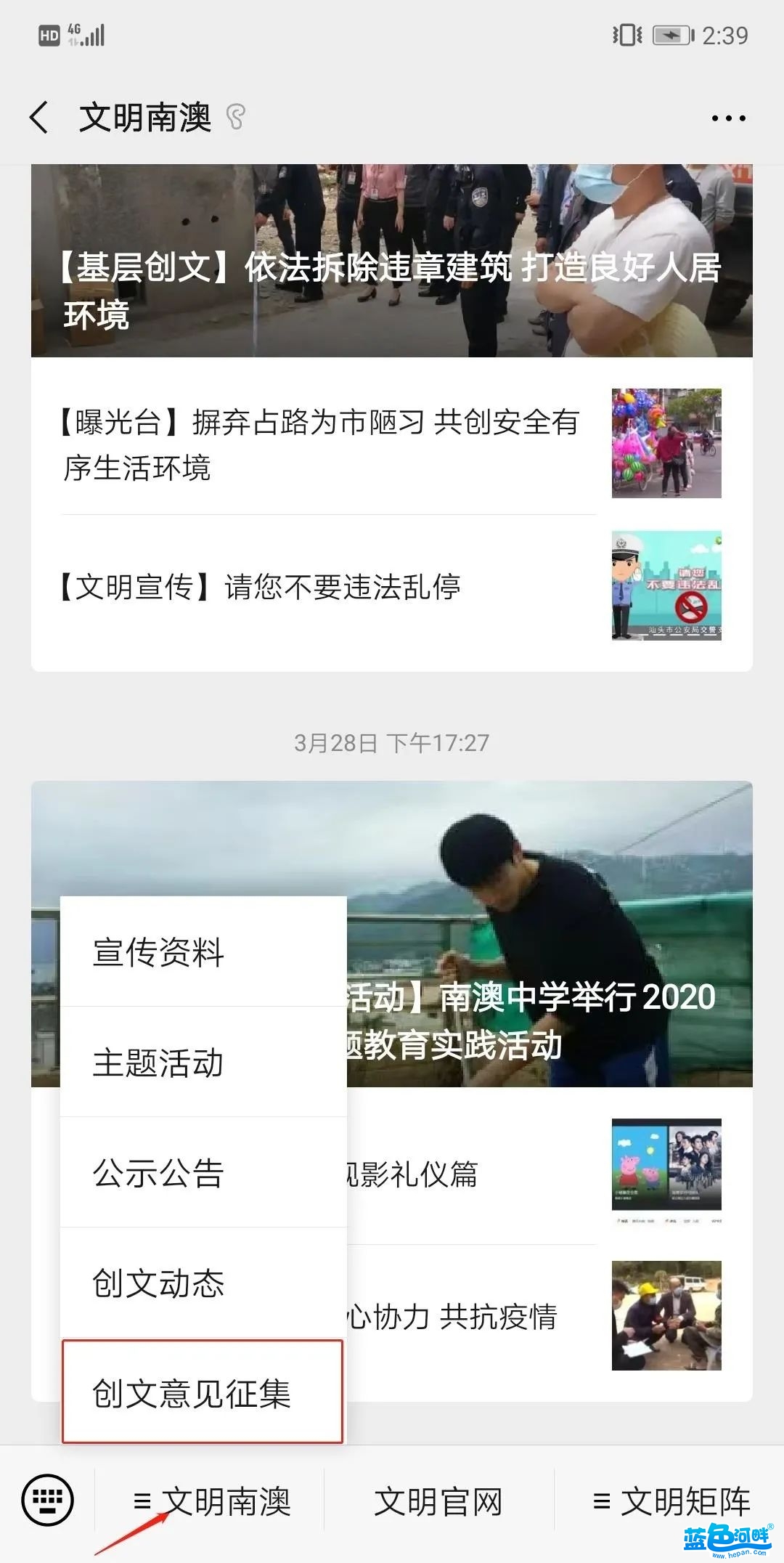This screenshot has height=1563, width=784.
Task: Open article 请您不要违法乱停
Action: click(392, 586)
